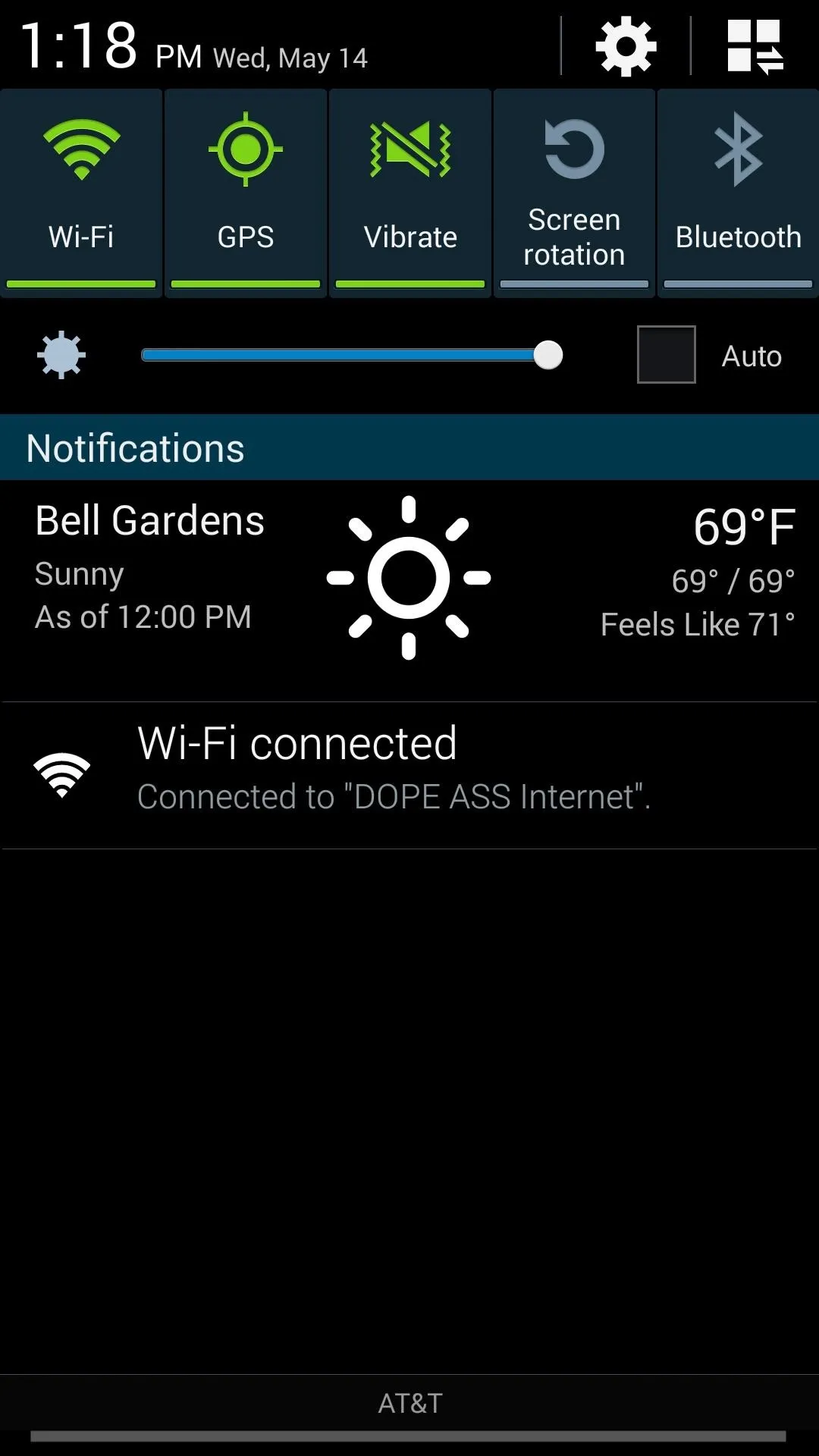Toggle the Vibrate sound mode
The width and height of the screenshot is (819, 1456).
click(x=410, y=193)
